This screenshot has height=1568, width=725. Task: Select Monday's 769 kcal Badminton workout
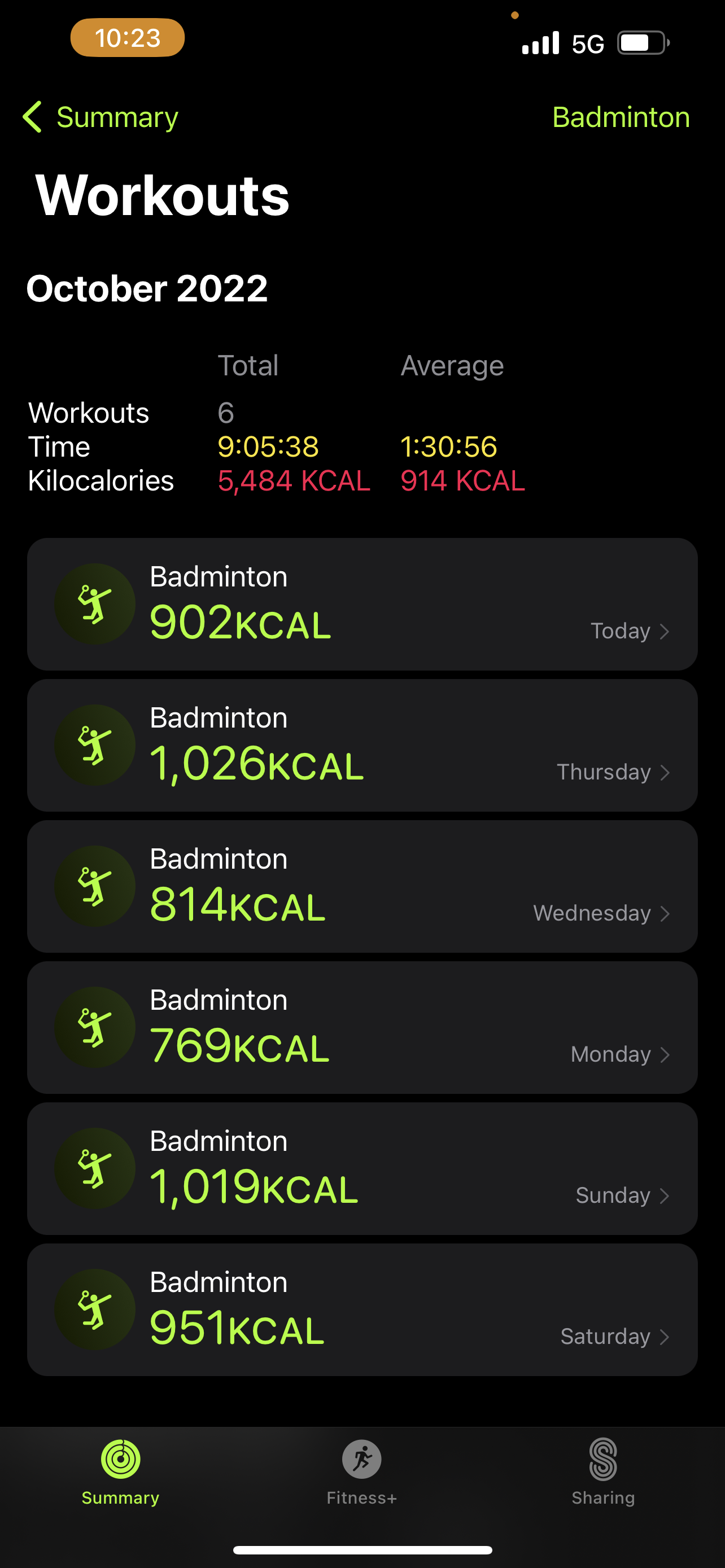(362, 1027)
